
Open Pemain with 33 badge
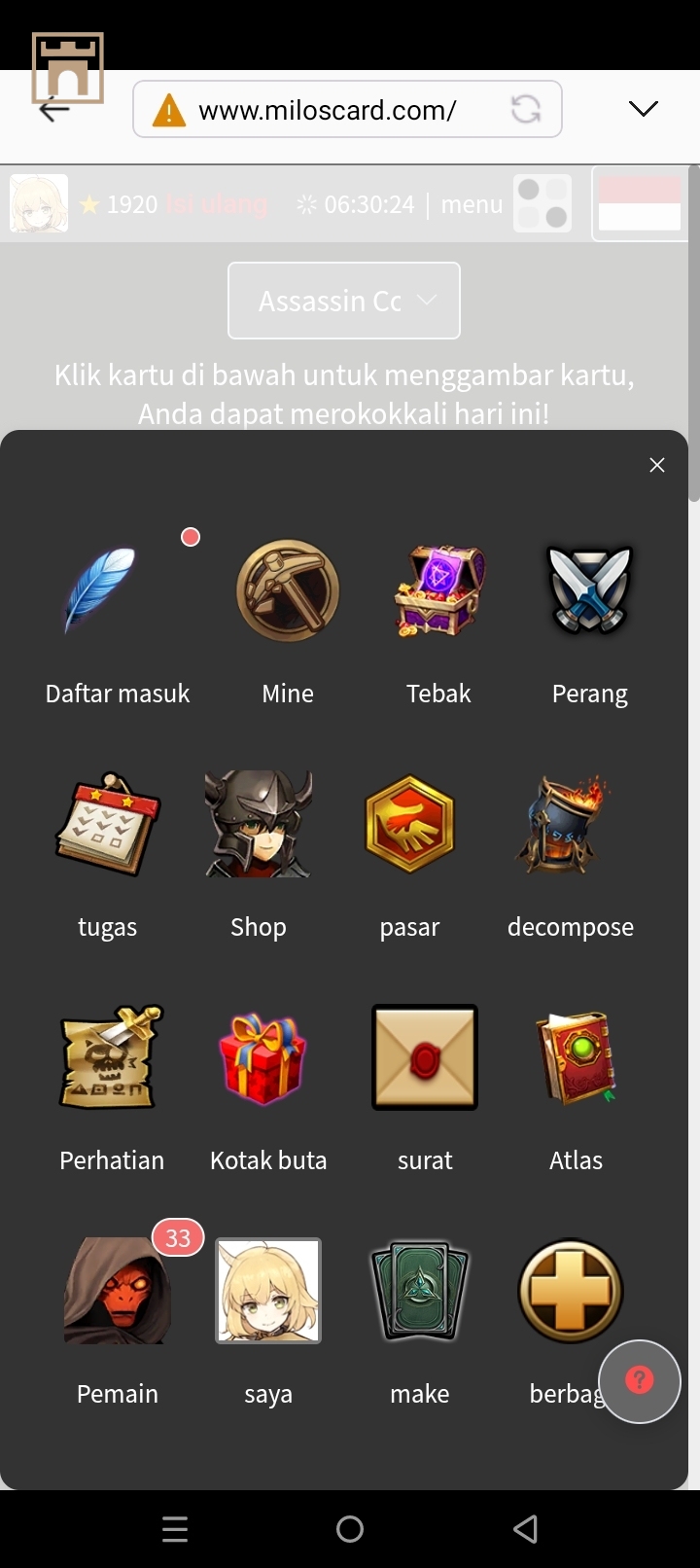(x=118, y=1292)
